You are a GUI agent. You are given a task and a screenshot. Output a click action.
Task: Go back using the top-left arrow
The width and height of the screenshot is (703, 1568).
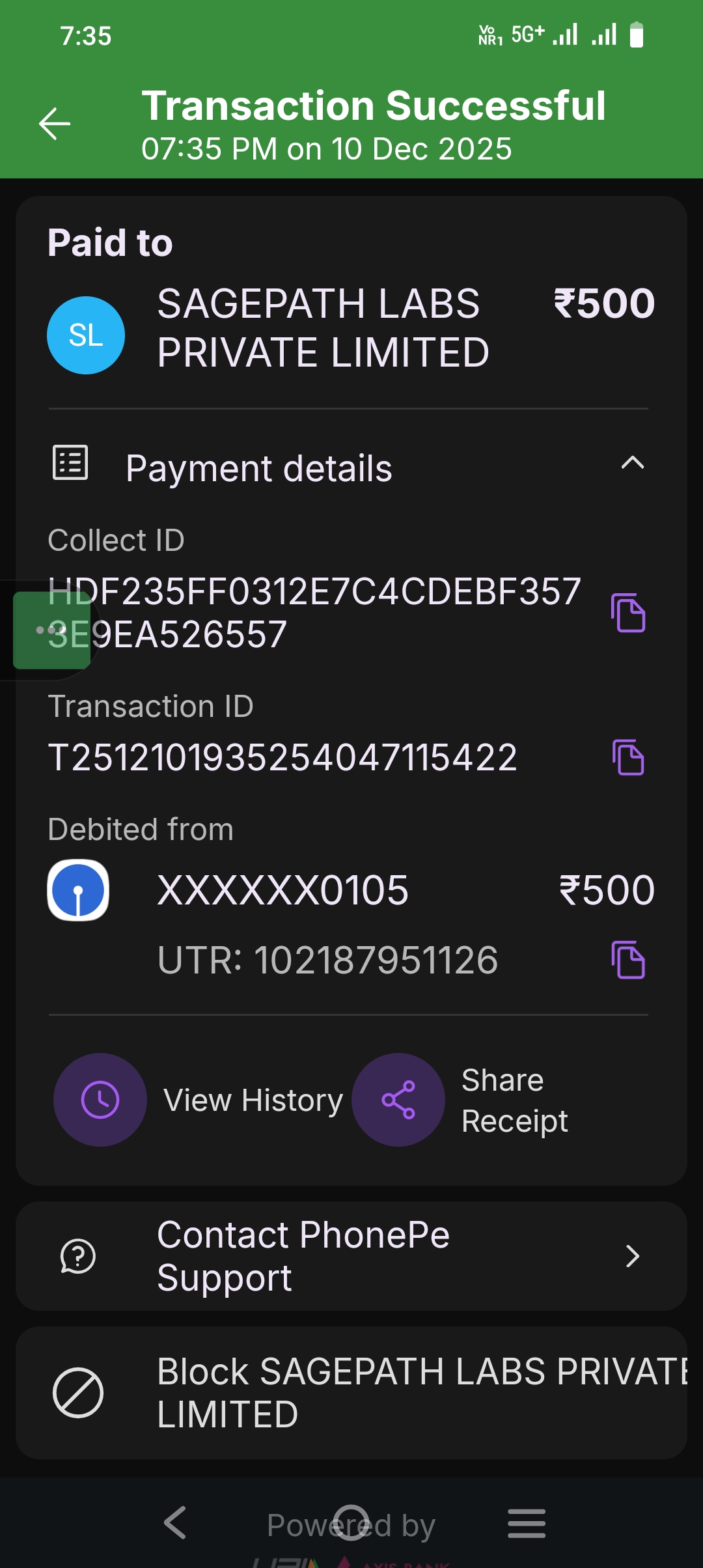coord(55,124)
